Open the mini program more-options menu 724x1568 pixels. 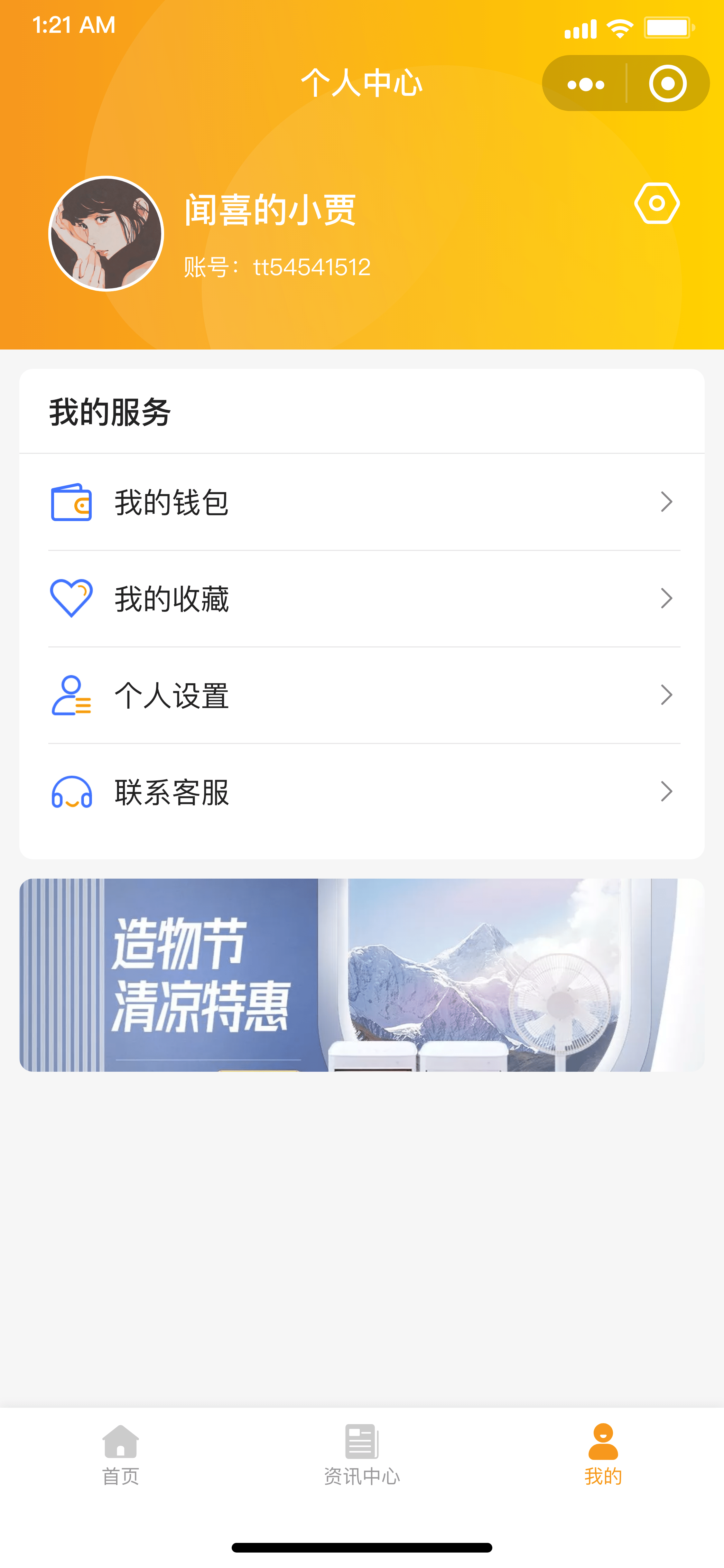(x=585, y=84)
